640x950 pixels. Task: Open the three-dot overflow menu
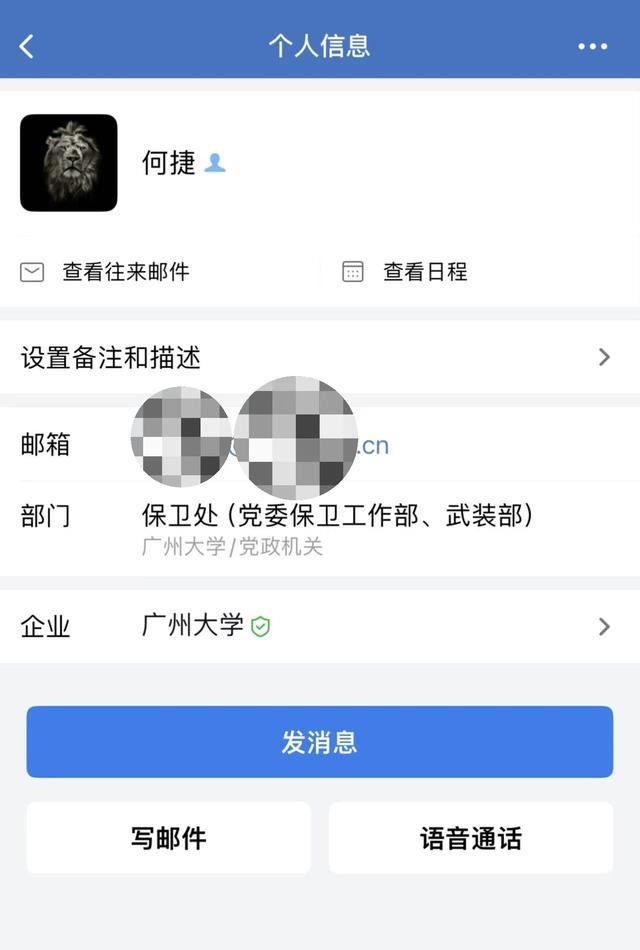click(x=592, y=46)
